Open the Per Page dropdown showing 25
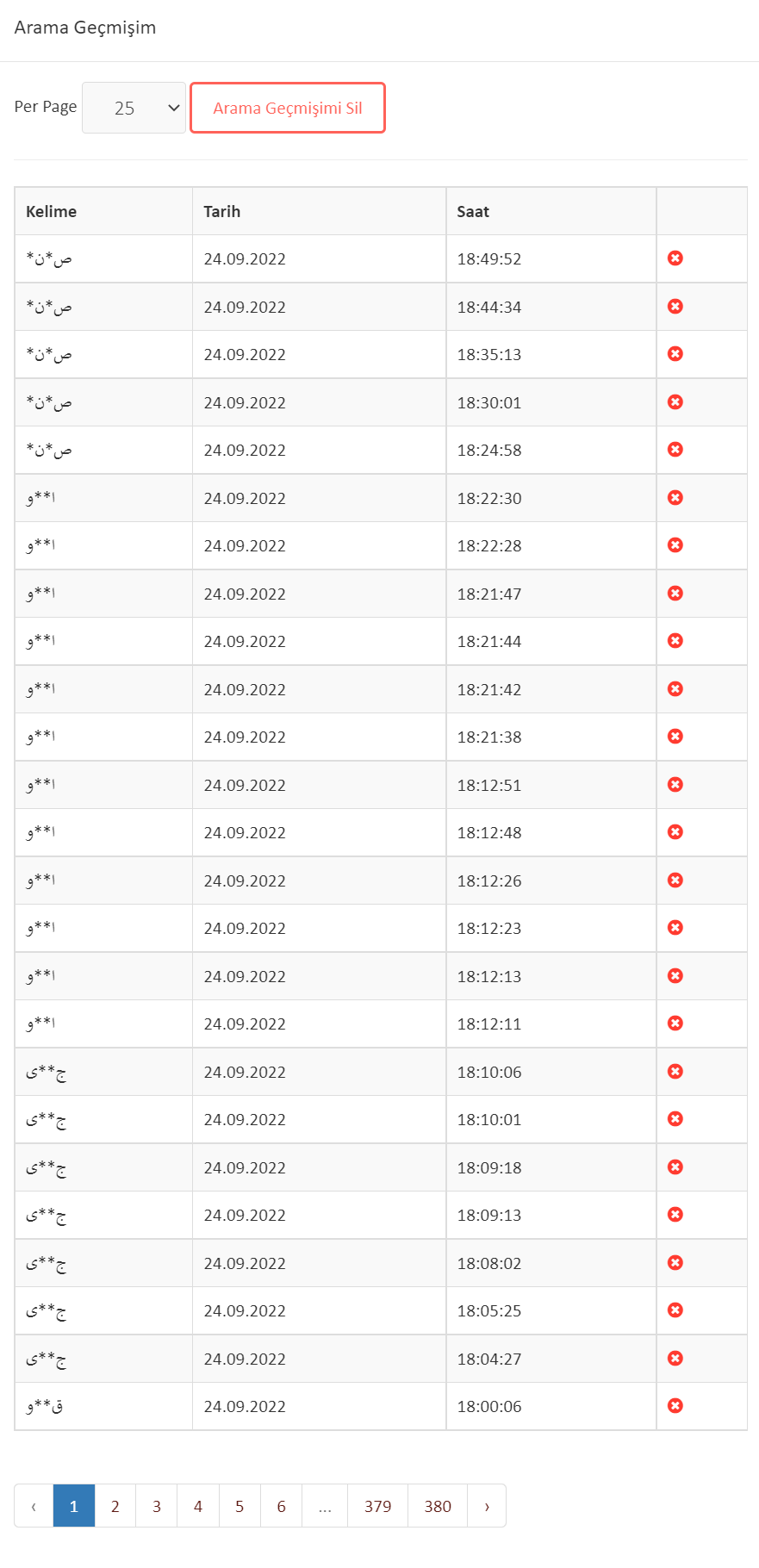Image resolution: width=759 pixels, height=1568 pixels. [134, 108]
